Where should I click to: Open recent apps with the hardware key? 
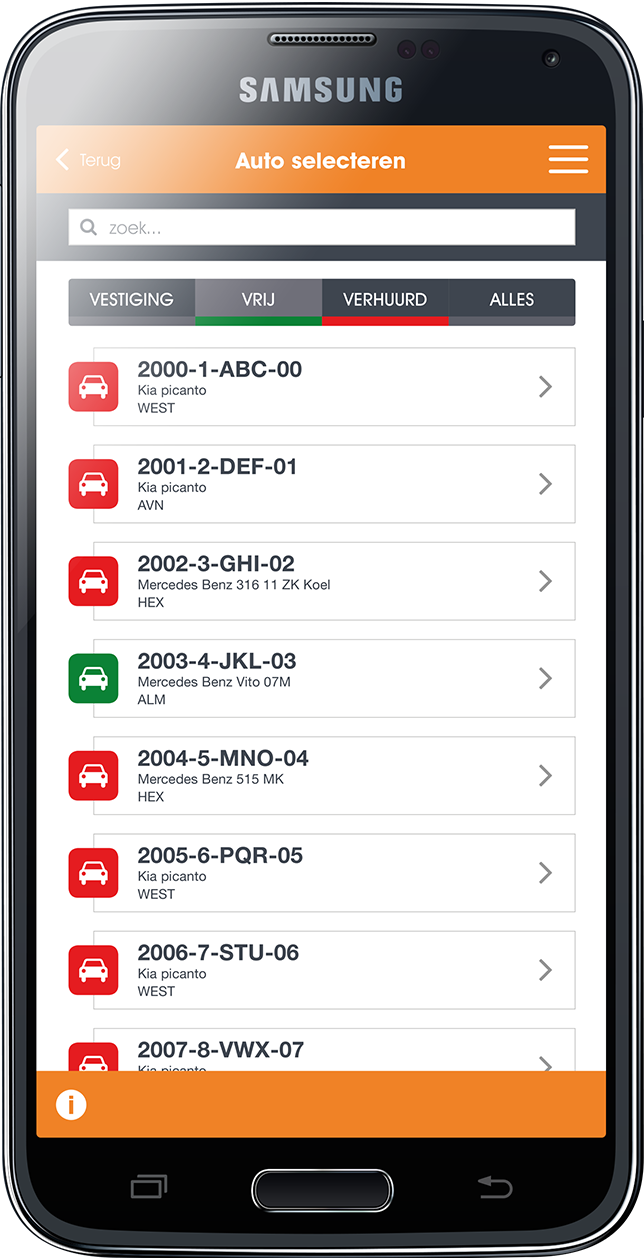(149, 1188)
